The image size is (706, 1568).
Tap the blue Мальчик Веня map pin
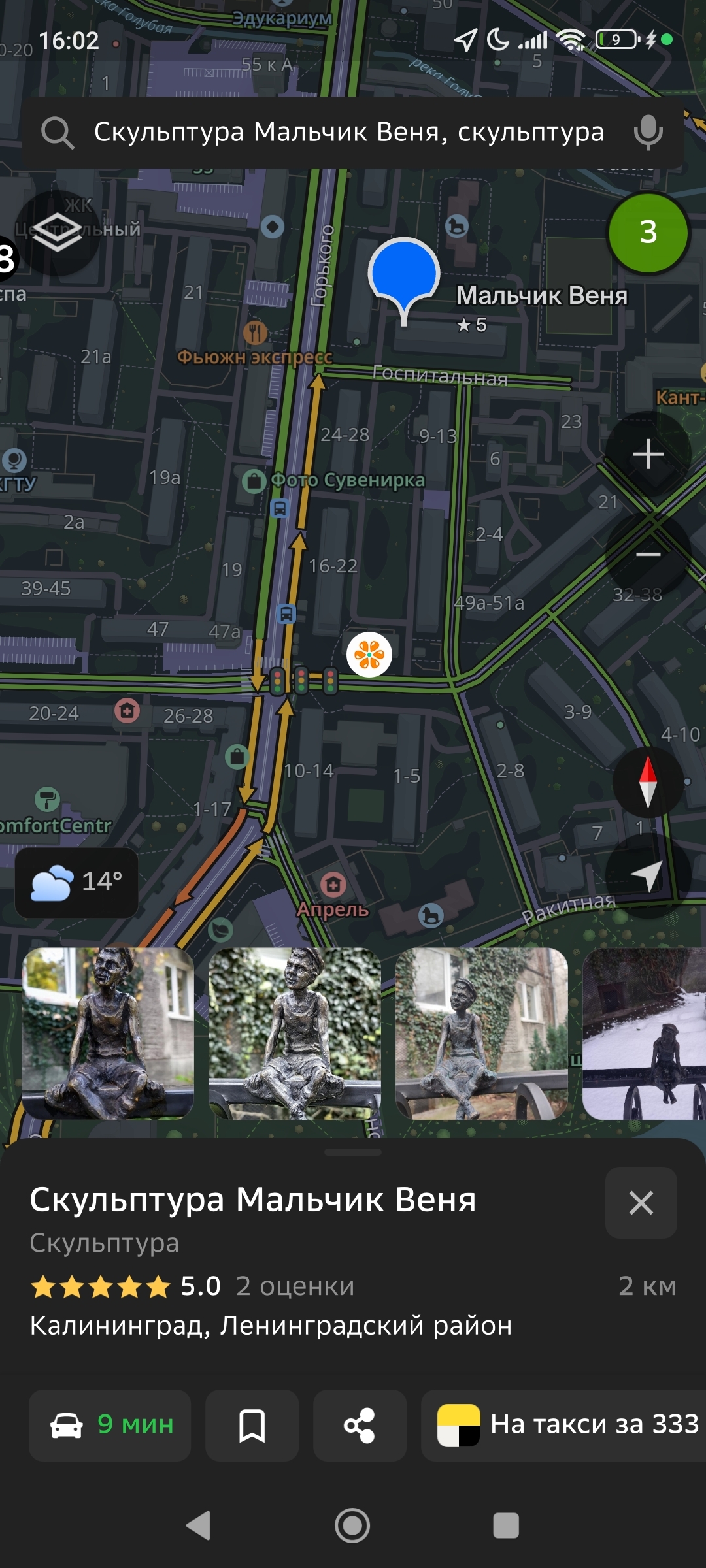(x=404, y=274)
